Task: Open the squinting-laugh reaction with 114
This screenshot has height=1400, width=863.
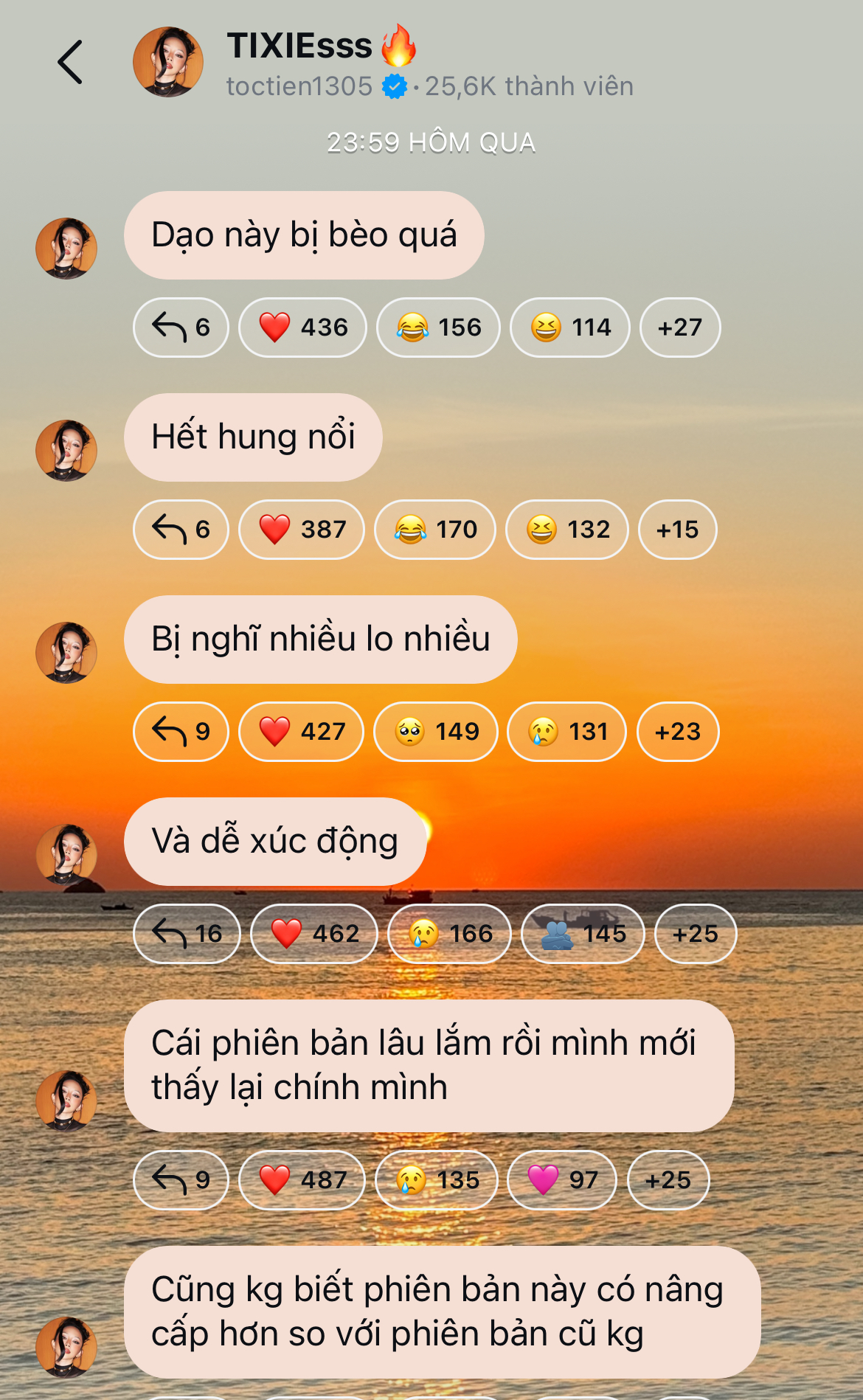Action: pos(570,328)
